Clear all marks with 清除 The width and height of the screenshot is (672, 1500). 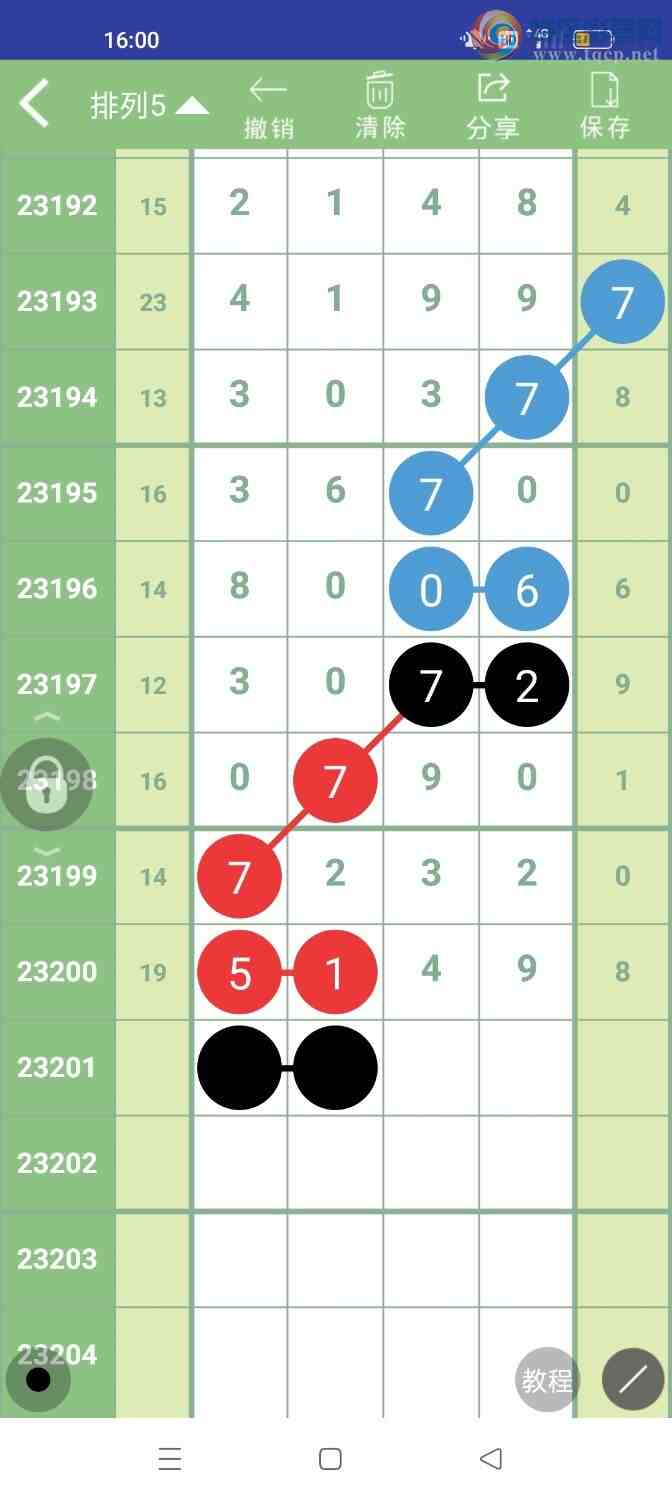pyautogui.click(x=380, y=108)
